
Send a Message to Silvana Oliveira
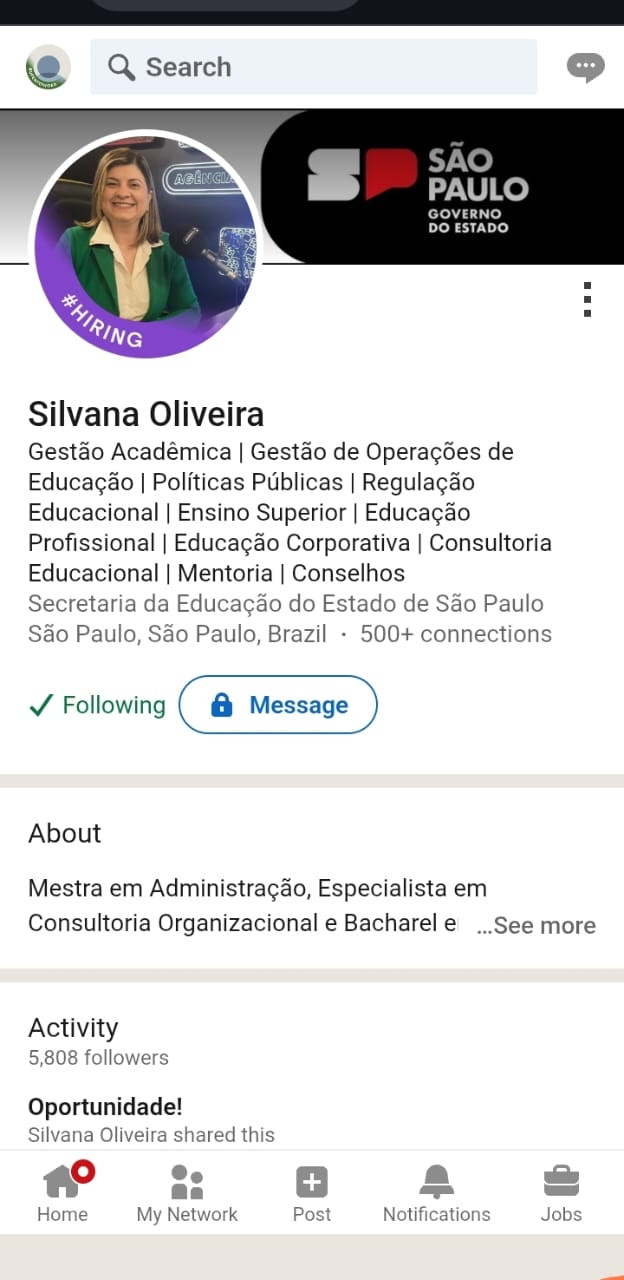(278, 705)
